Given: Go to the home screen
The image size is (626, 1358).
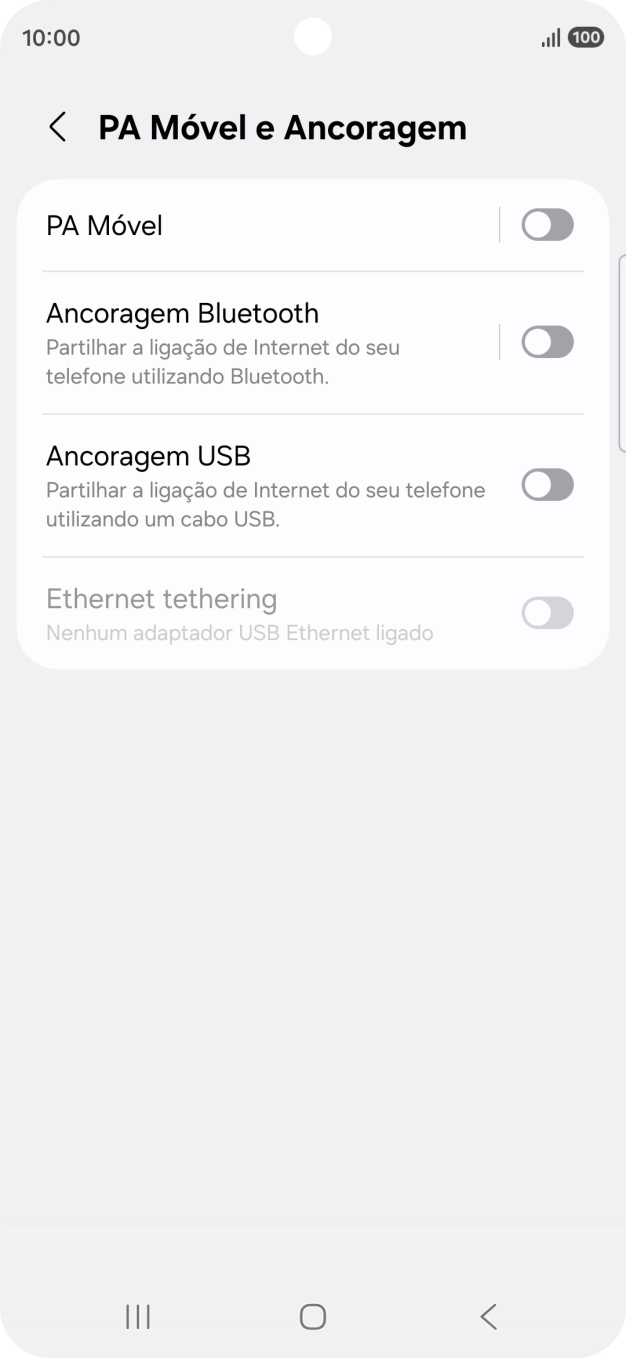Looking at the screenshot, I should tap(313, 1317).
